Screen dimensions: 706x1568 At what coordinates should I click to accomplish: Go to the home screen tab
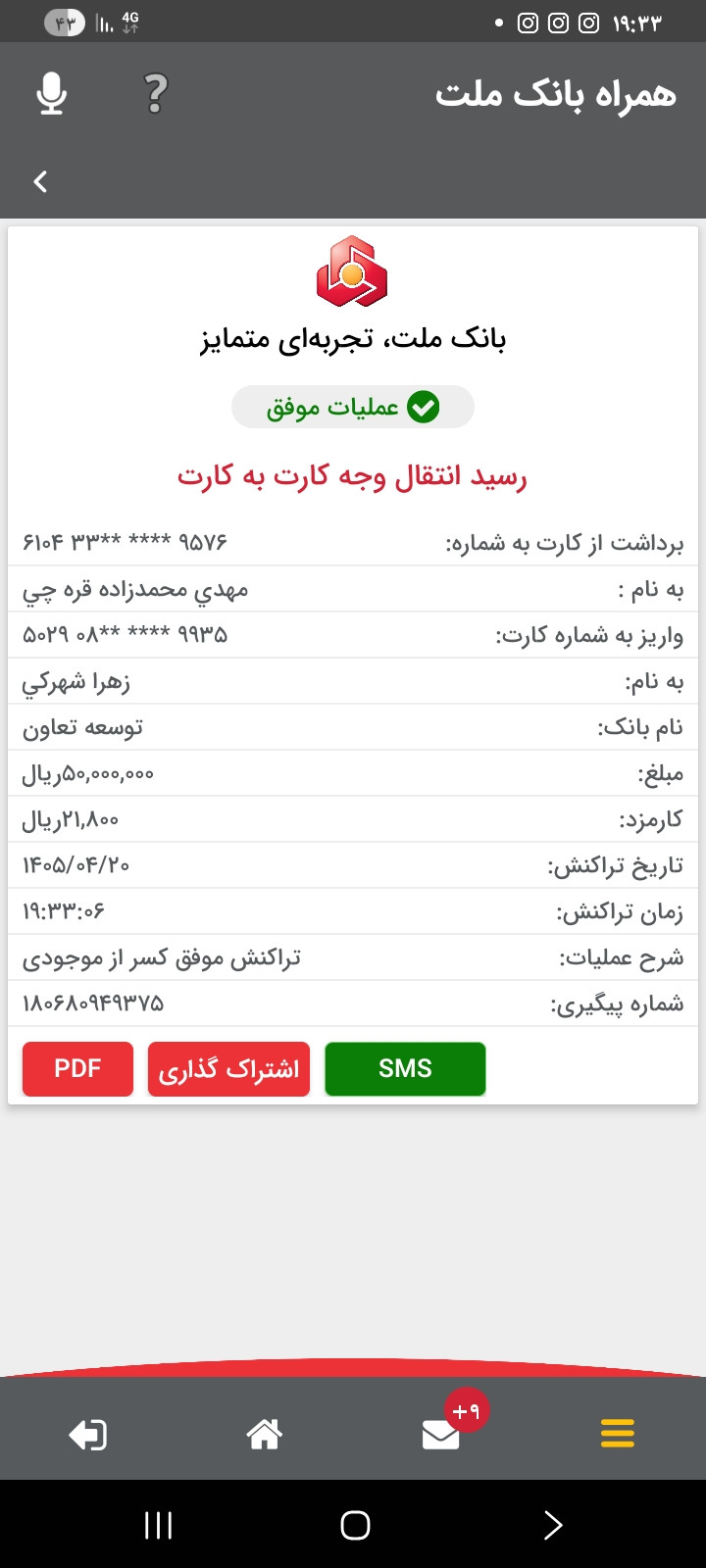[x=265, y=1434]
